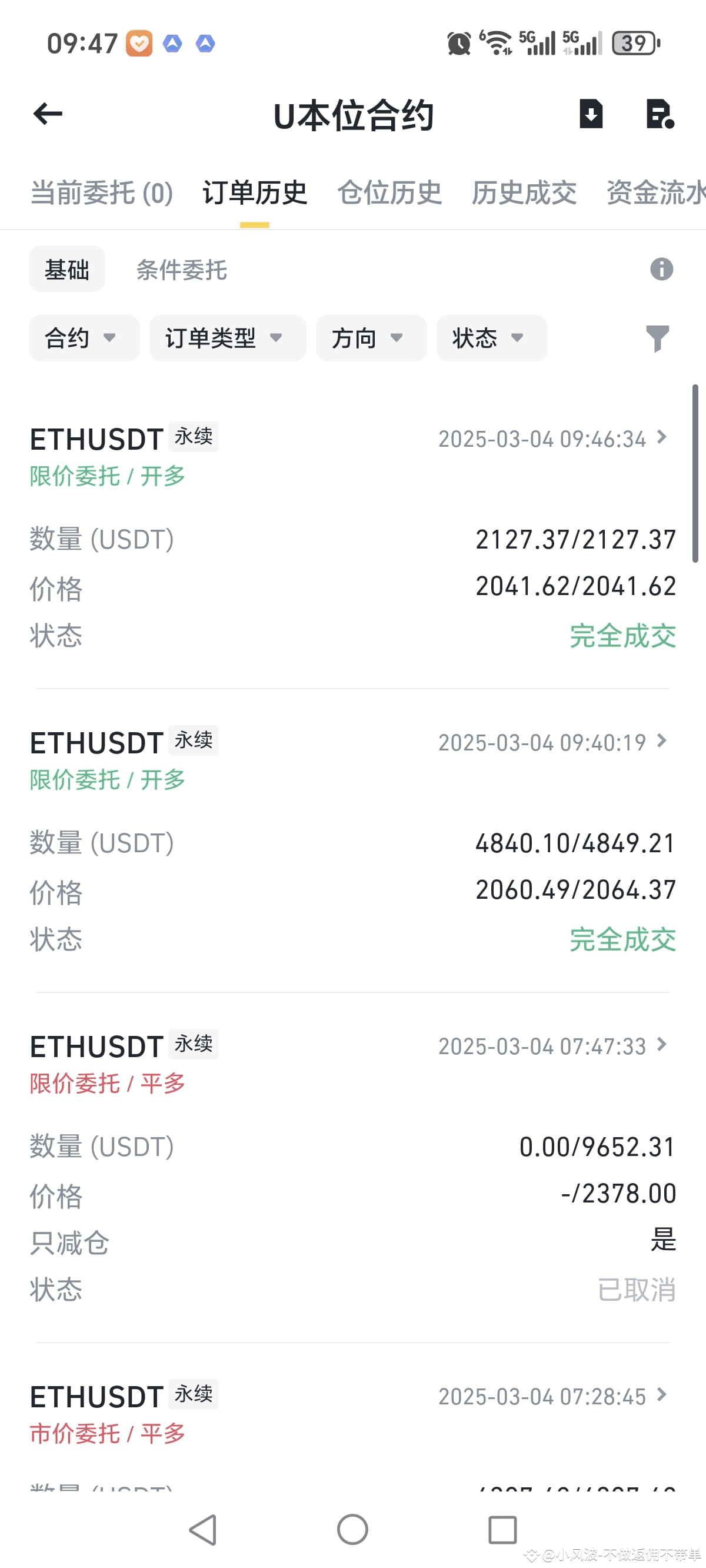Tap the download icon in the header
This screenshot has height=1568, width=706.
590,114
